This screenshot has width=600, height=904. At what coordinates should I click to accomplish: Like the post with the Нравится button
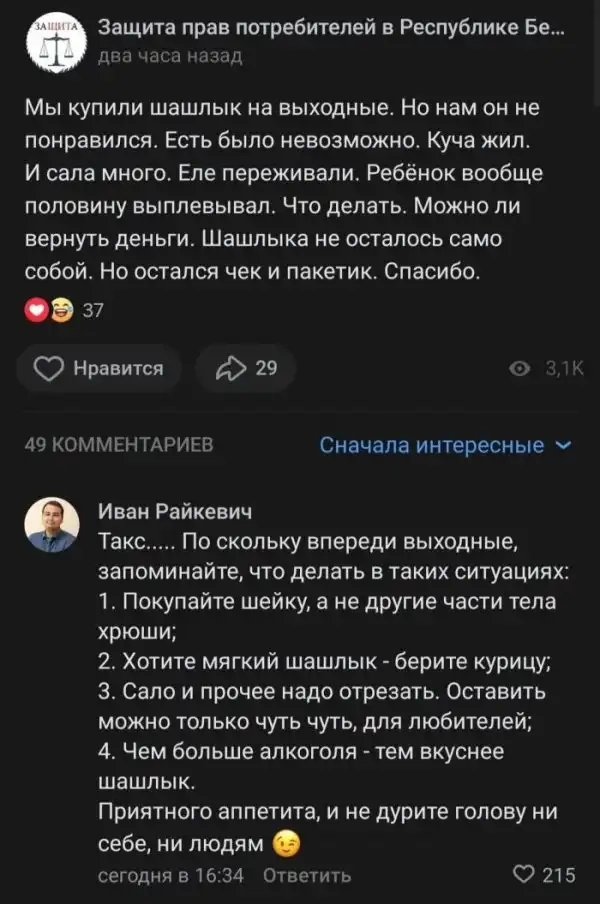click(100, 368)
